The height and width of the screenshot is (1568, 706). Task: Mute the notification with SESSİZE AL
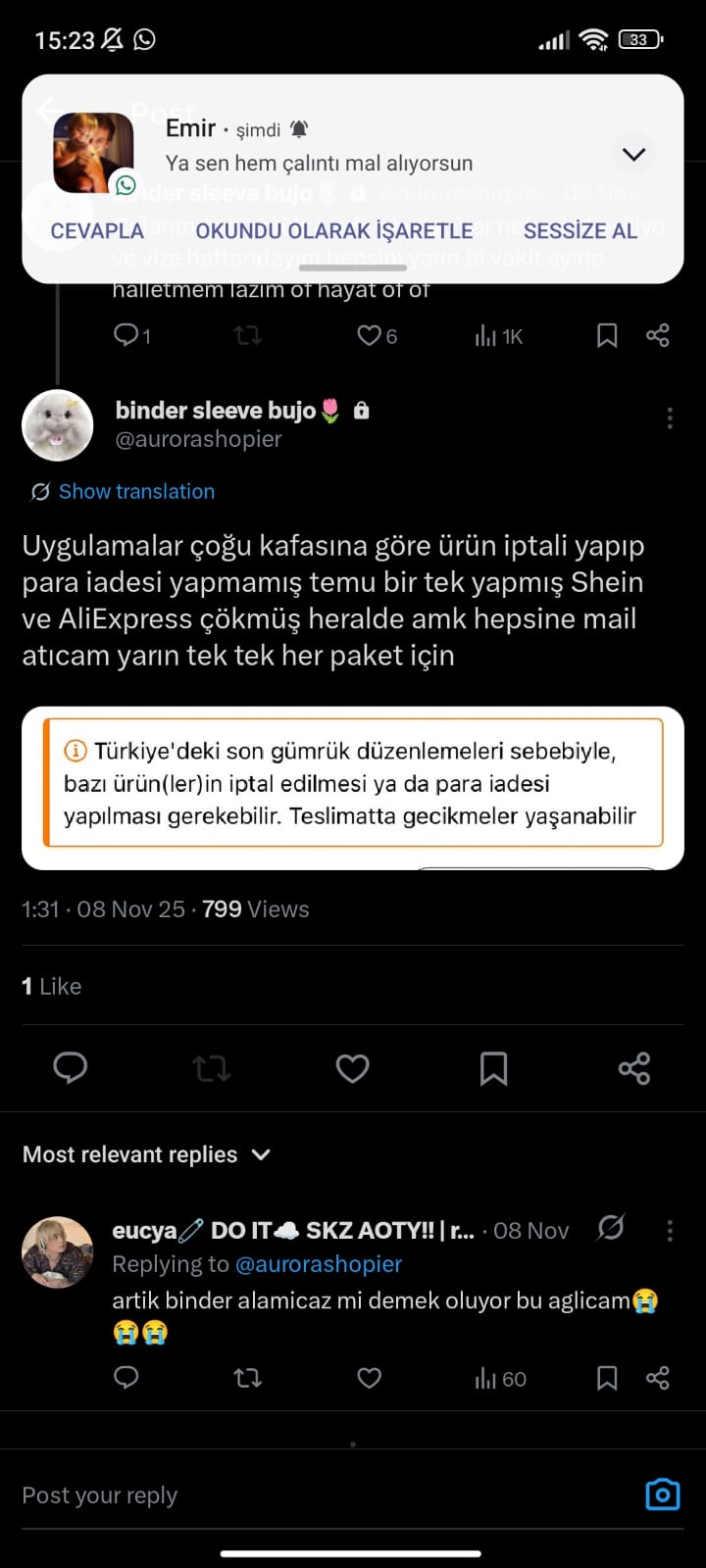coord(580,231)
